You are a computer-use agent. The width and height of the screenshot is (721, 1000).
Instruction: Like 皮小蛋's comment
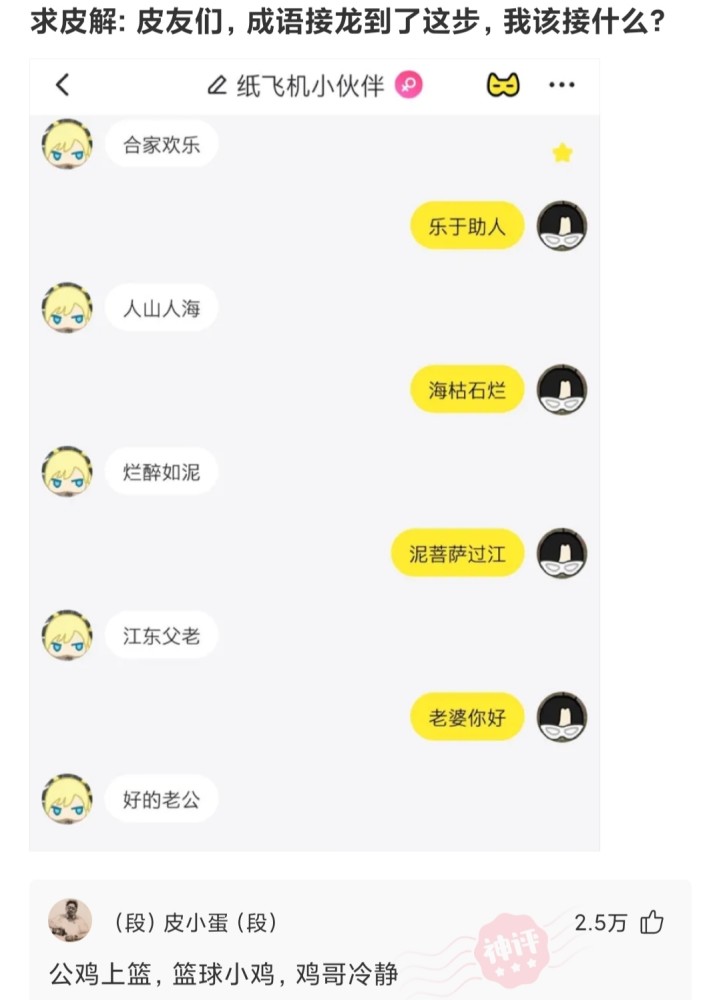[652, 922]
